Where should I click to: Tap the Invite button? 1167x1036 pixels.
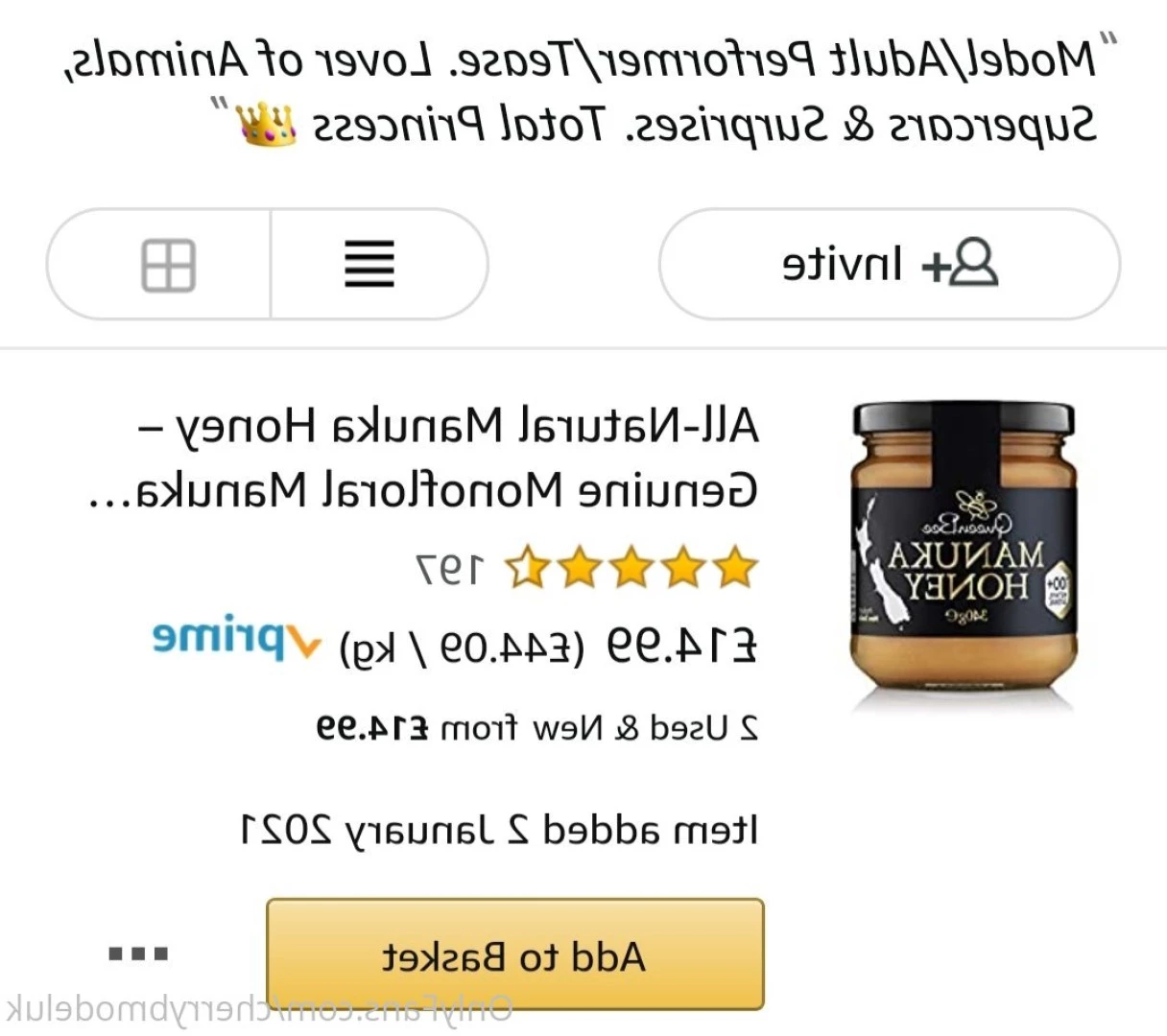(x=889, y=265)
